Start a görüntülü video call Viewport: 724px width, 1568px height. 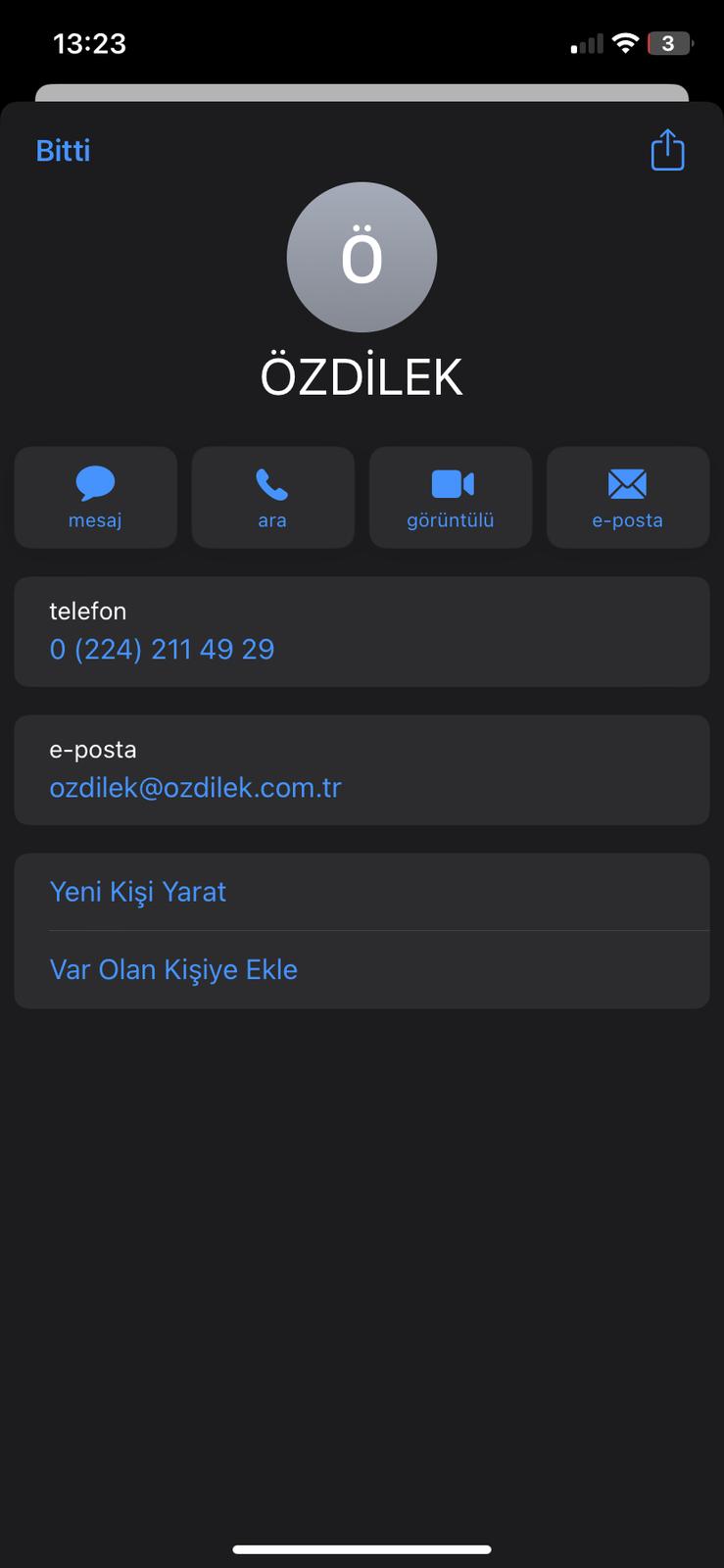tap(451, 497)
